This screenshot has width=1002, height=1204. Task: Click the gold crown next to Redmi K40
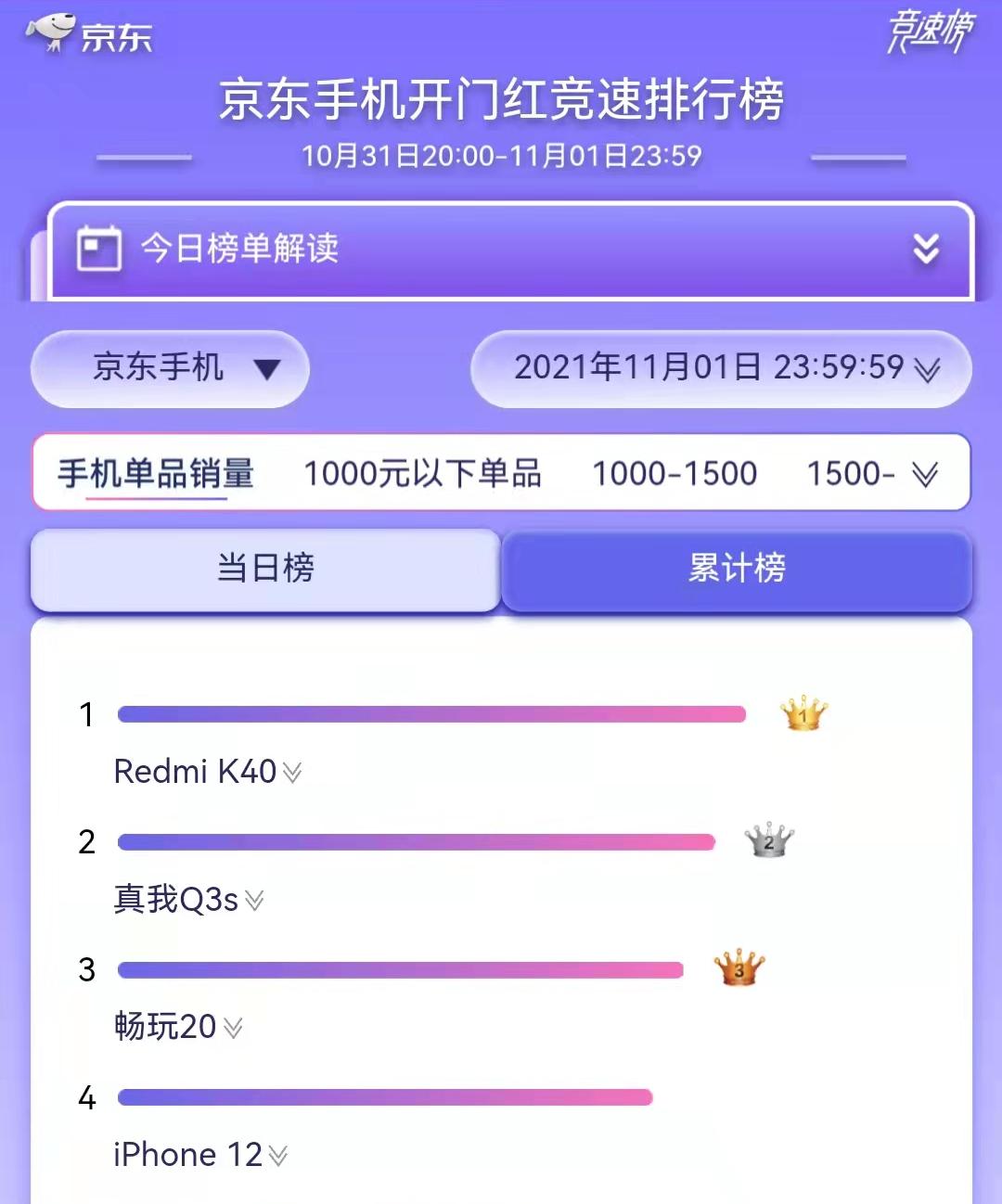point(803,714)
